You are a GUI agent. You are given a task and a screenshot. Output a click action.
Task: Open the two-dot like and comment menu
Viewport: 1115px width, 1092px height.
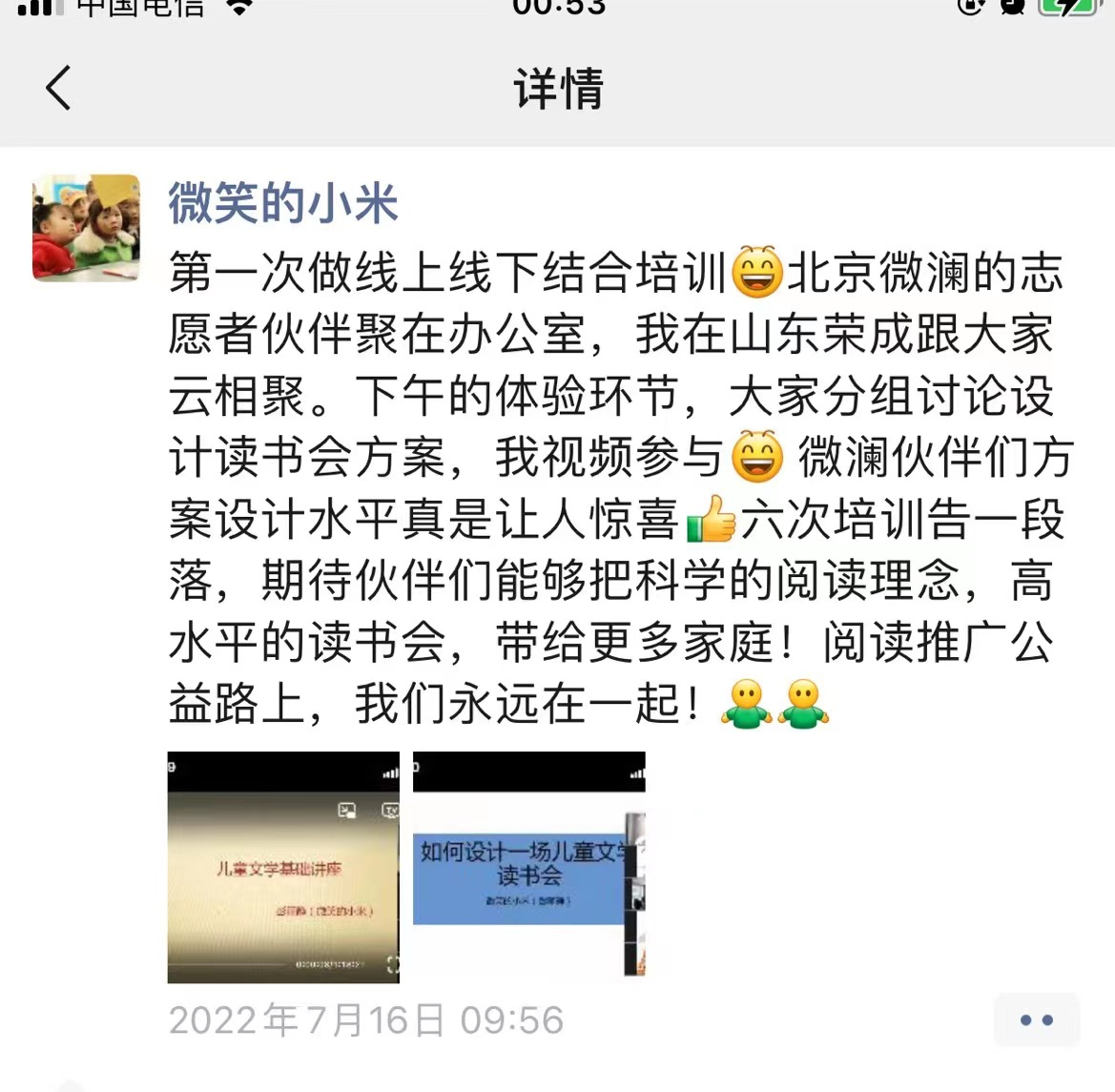1036,1020
